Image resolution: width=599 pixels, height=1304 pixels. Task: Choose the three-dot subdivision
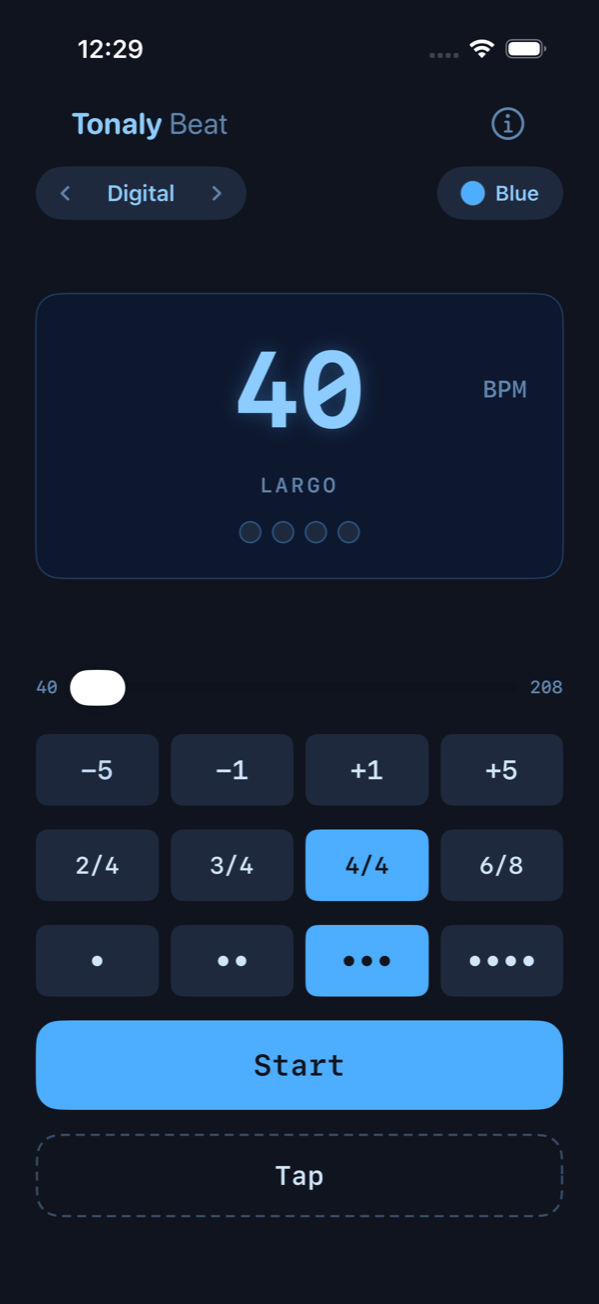[367, 961]
